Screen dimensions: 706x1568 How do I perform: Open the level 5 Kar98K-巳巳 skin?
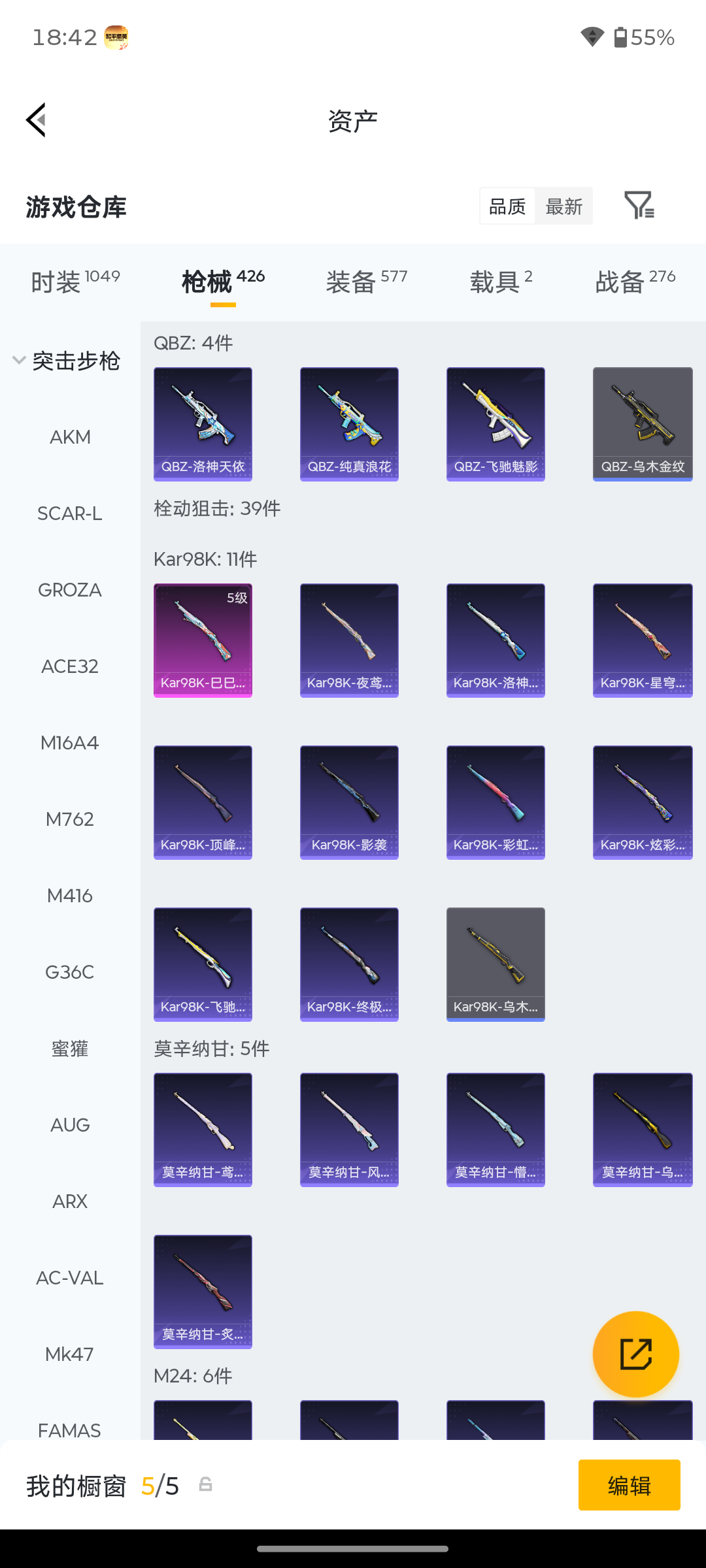point(203,640)
